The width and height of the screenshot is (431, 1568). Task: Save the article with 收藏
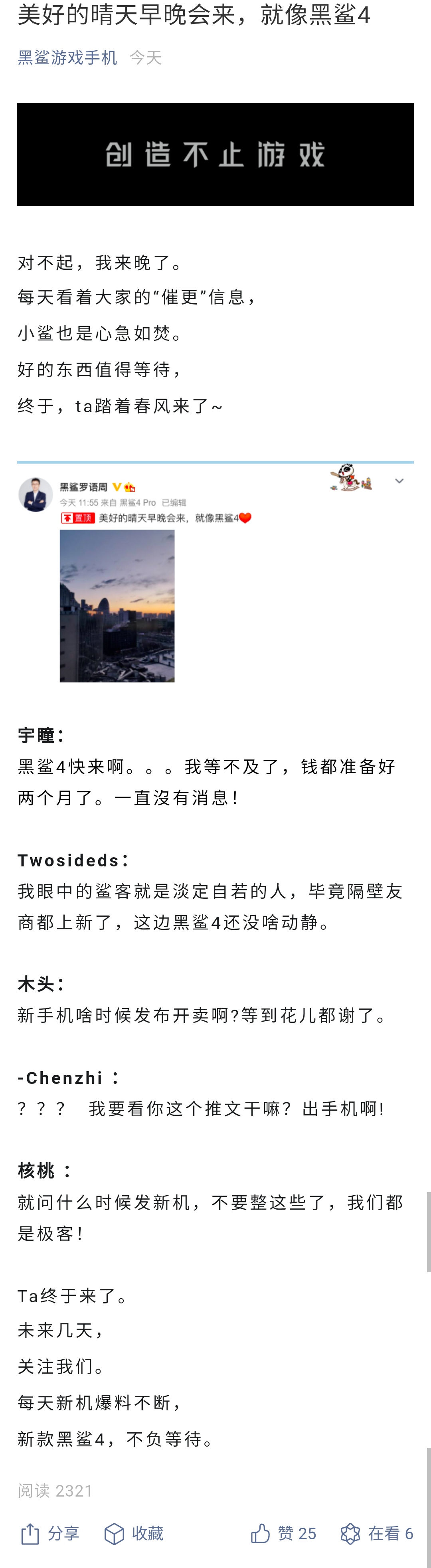134,1533
